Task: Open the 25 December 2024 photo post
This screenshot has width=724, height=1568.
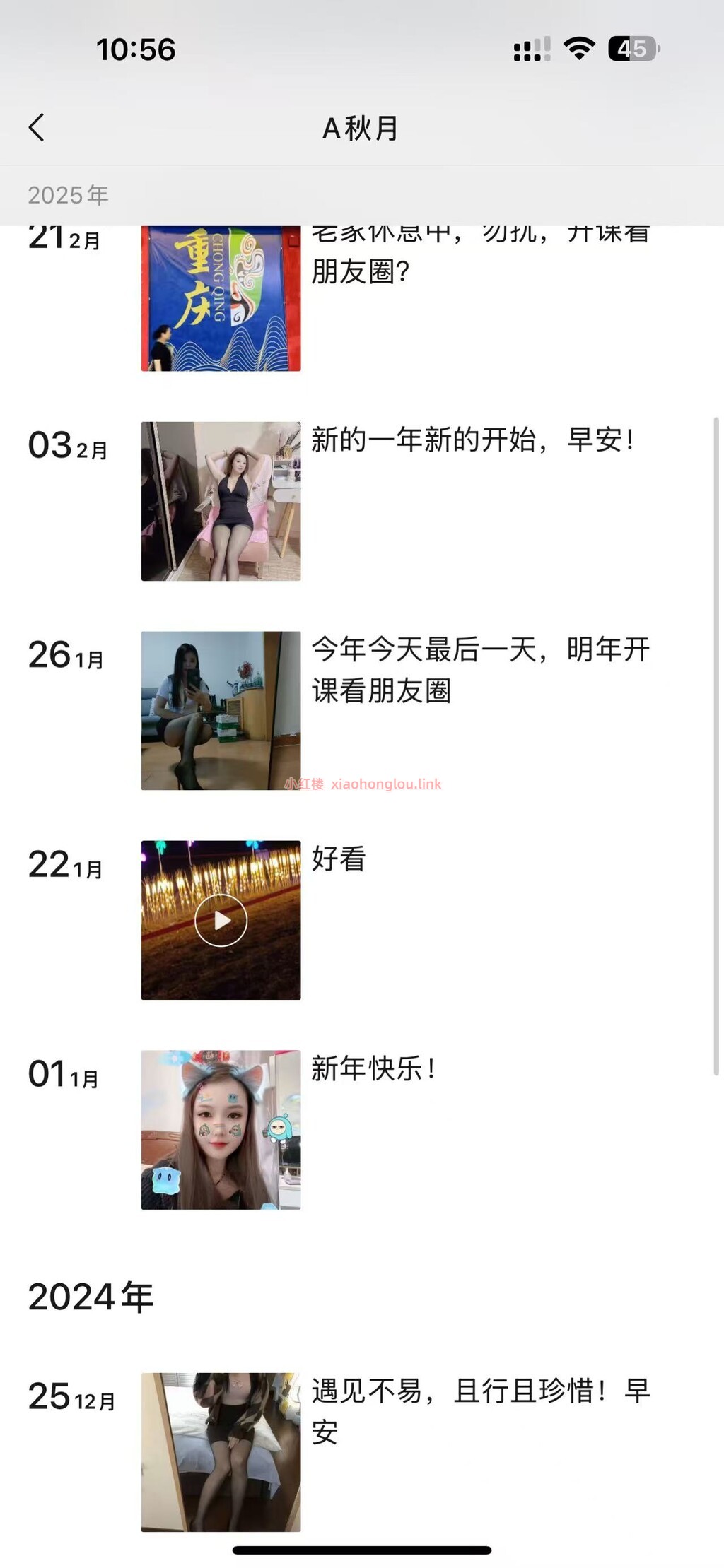Action: tap(221, 1451)
